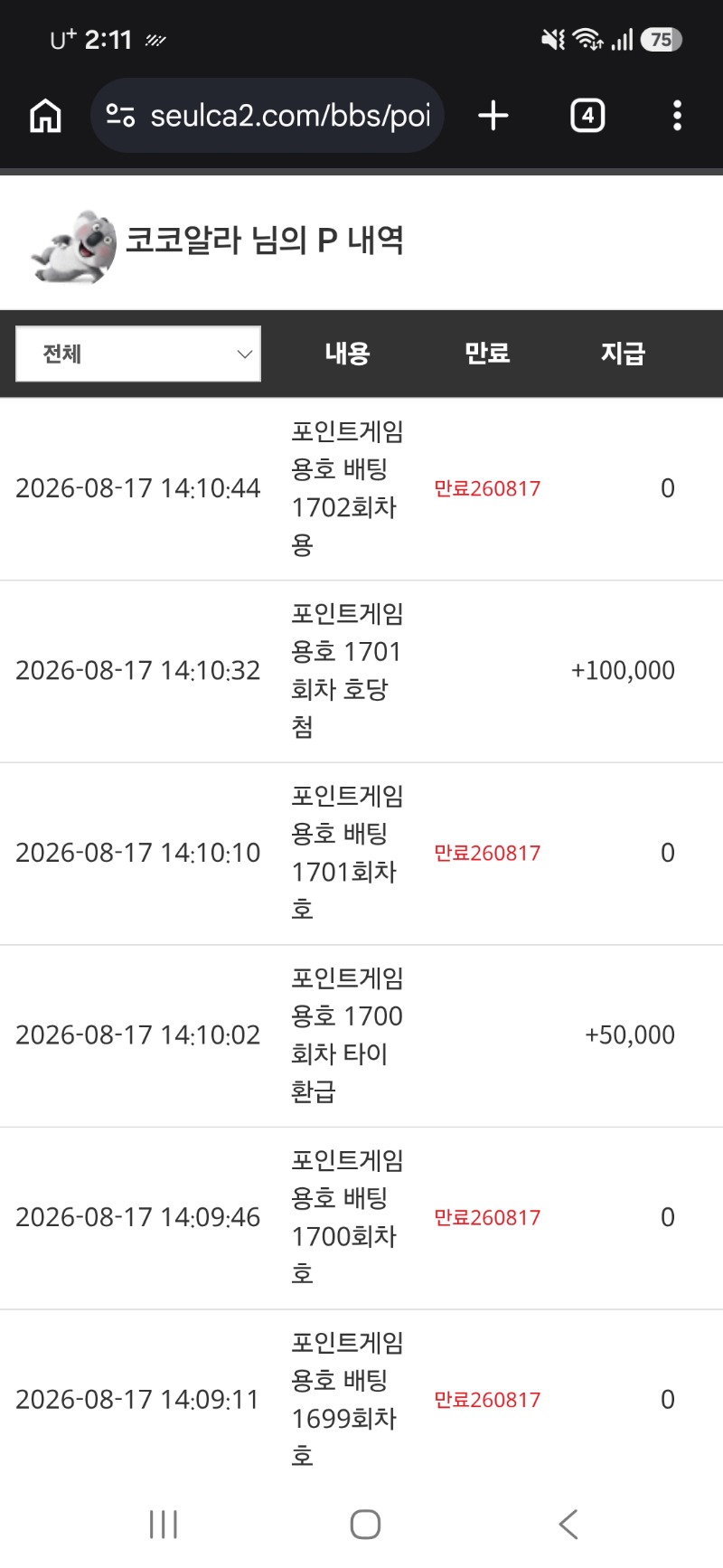Image resolution: width=723 pixels, height=1568 pixels.
Task: Go to the browser home page
Action: coord(45,116)
